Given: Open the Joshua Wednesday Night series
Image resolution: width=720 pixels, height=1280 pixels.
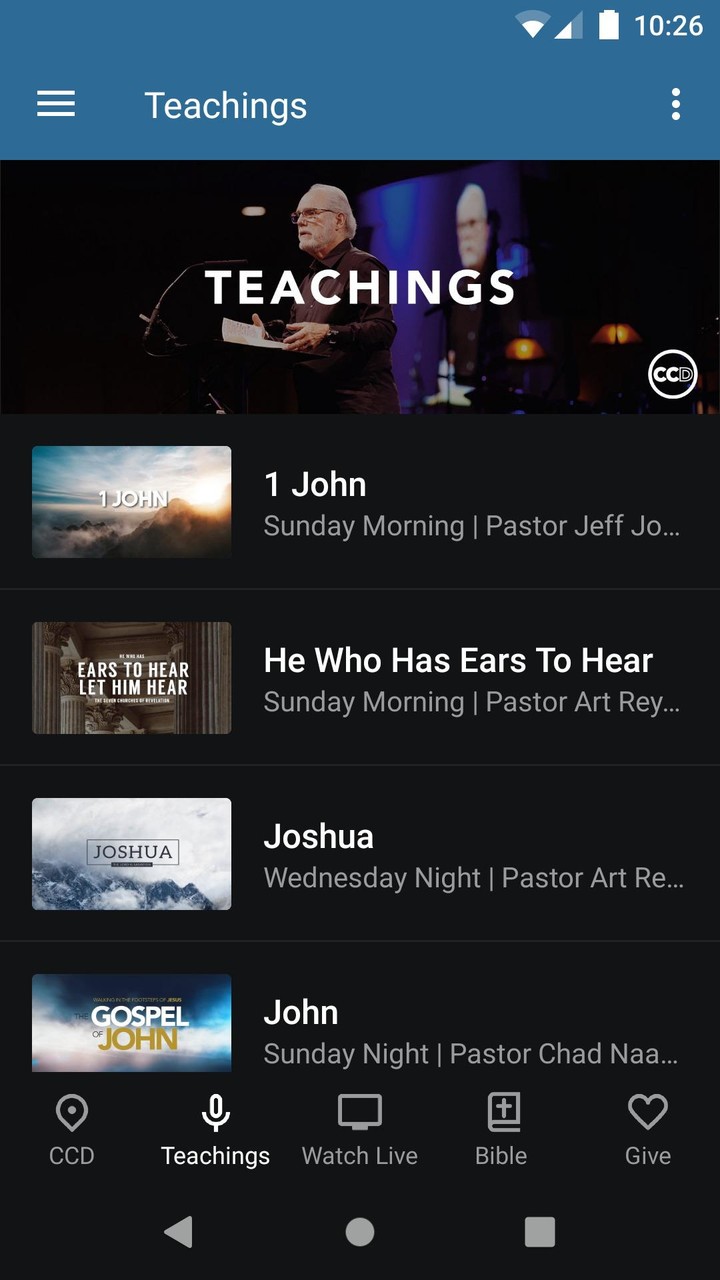Looking at the screenshot, I should 360,854.
